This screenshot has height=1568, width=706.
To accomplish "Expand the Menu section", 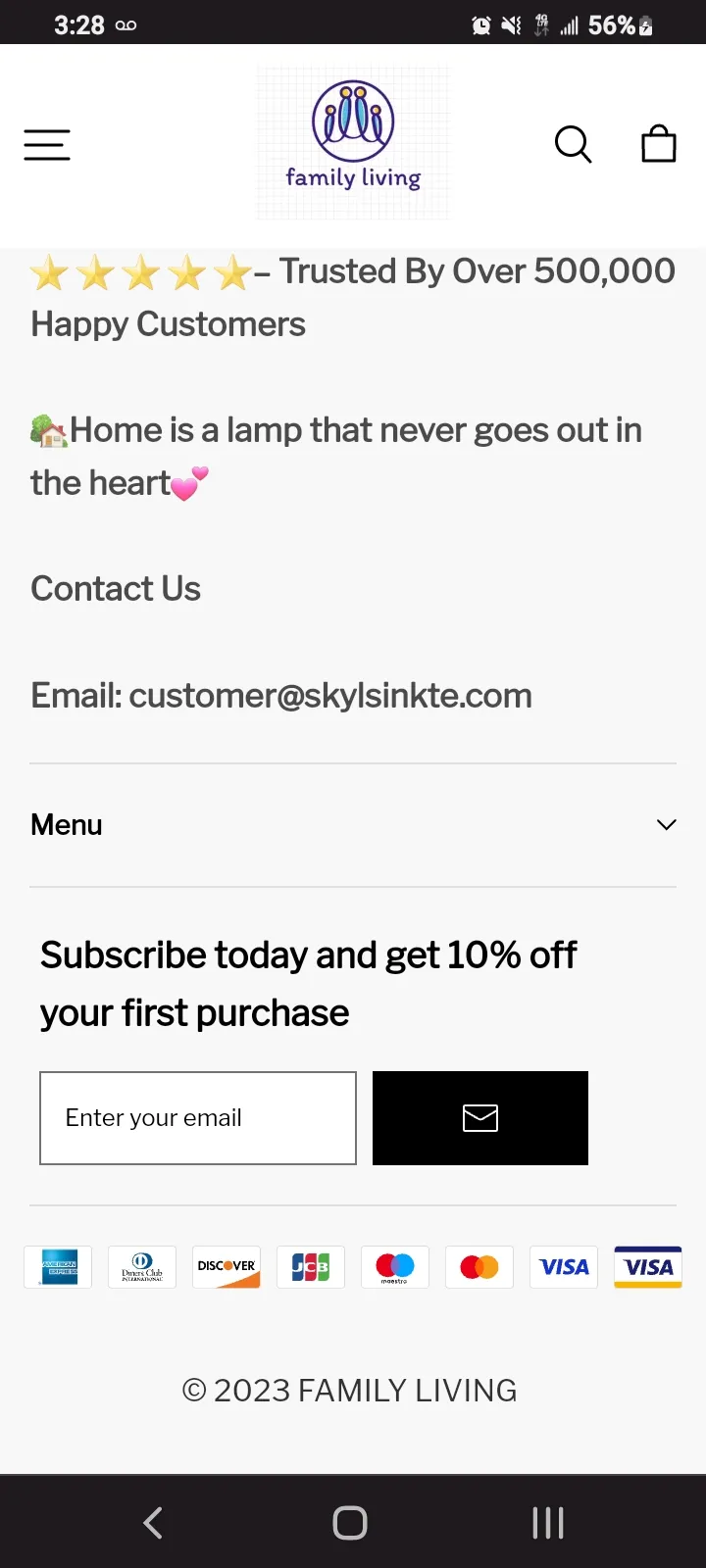I will (353, 825).
